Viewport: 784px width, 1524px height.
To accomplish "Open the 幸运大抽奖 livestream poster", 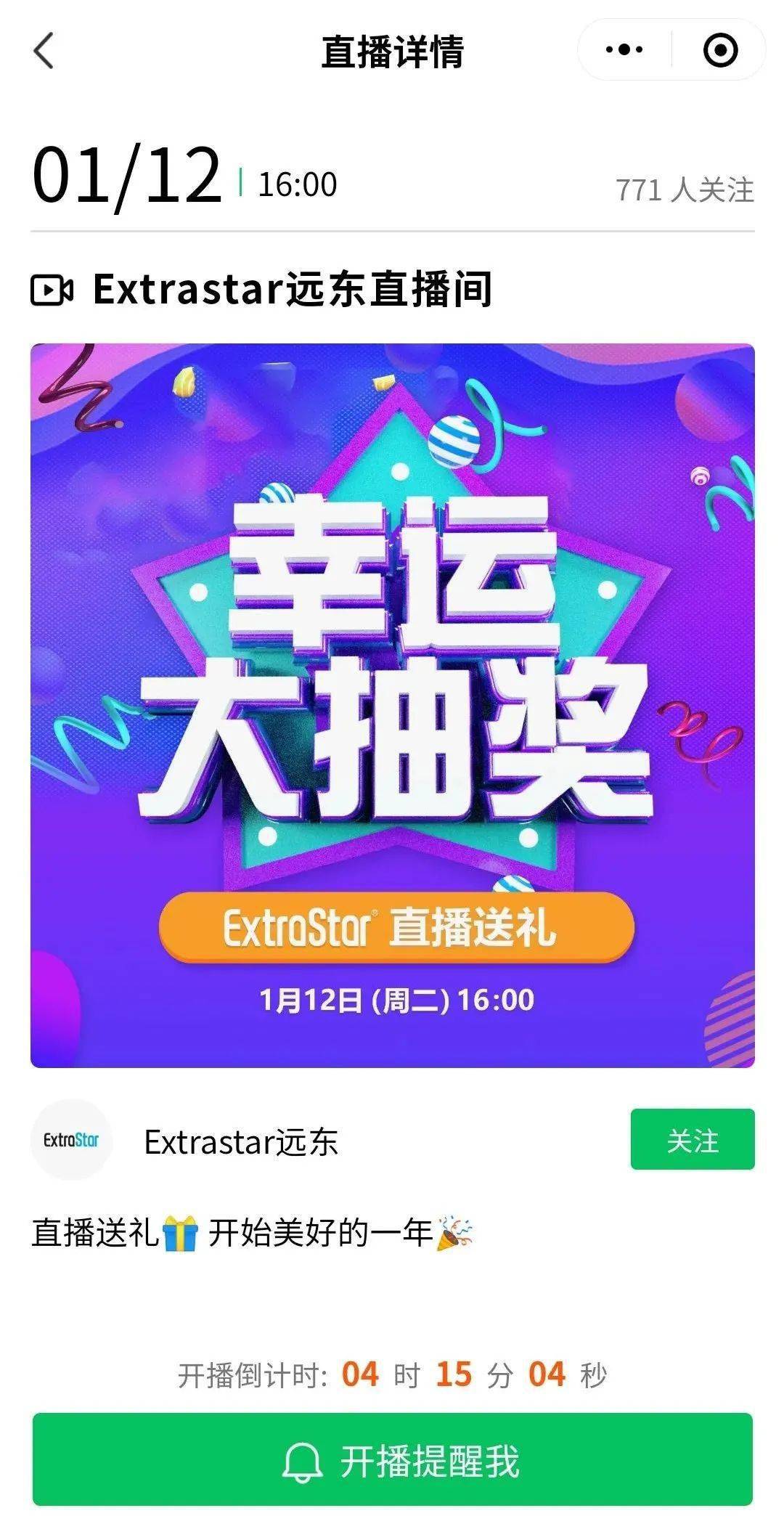I will [x=392, y=704].
